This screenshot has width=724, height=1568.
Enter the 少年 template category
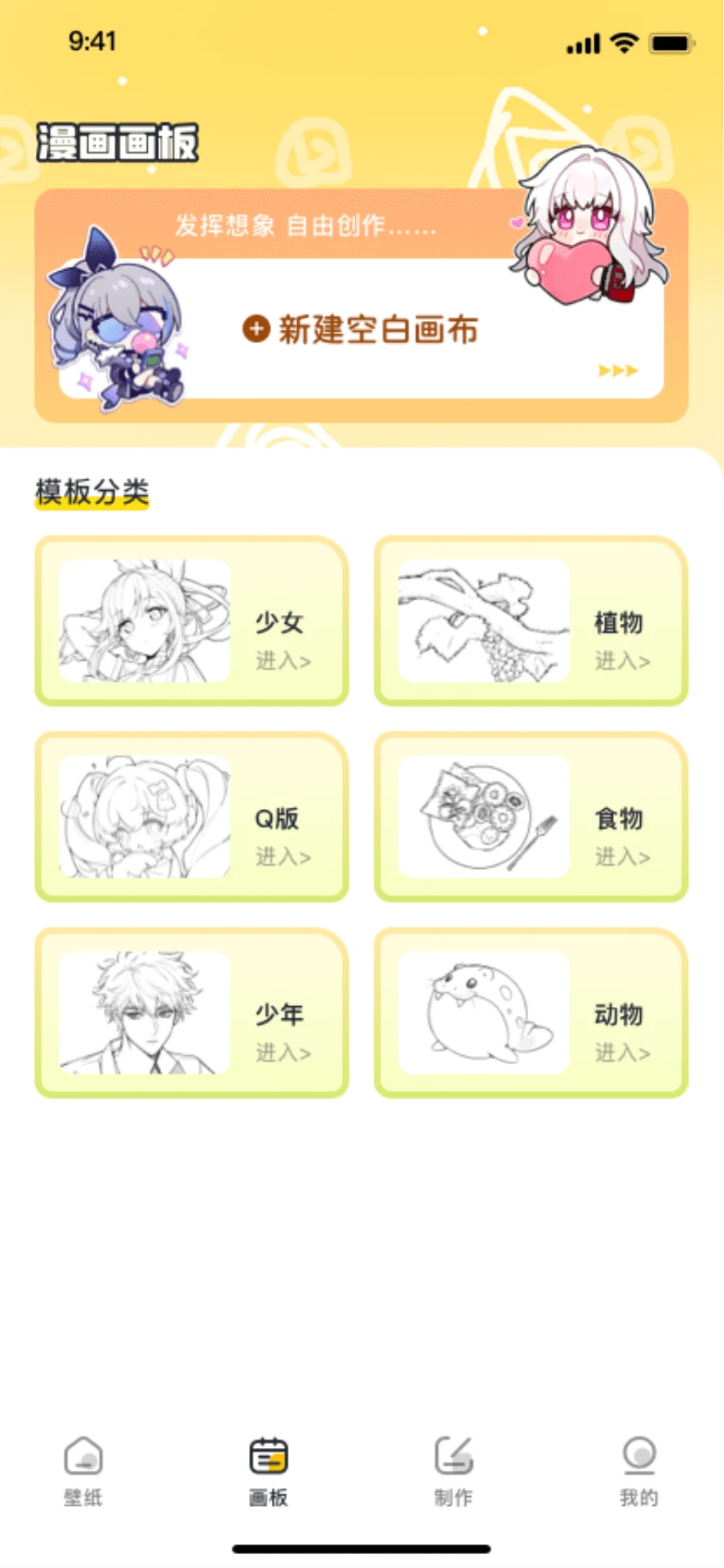[192, 1013]
